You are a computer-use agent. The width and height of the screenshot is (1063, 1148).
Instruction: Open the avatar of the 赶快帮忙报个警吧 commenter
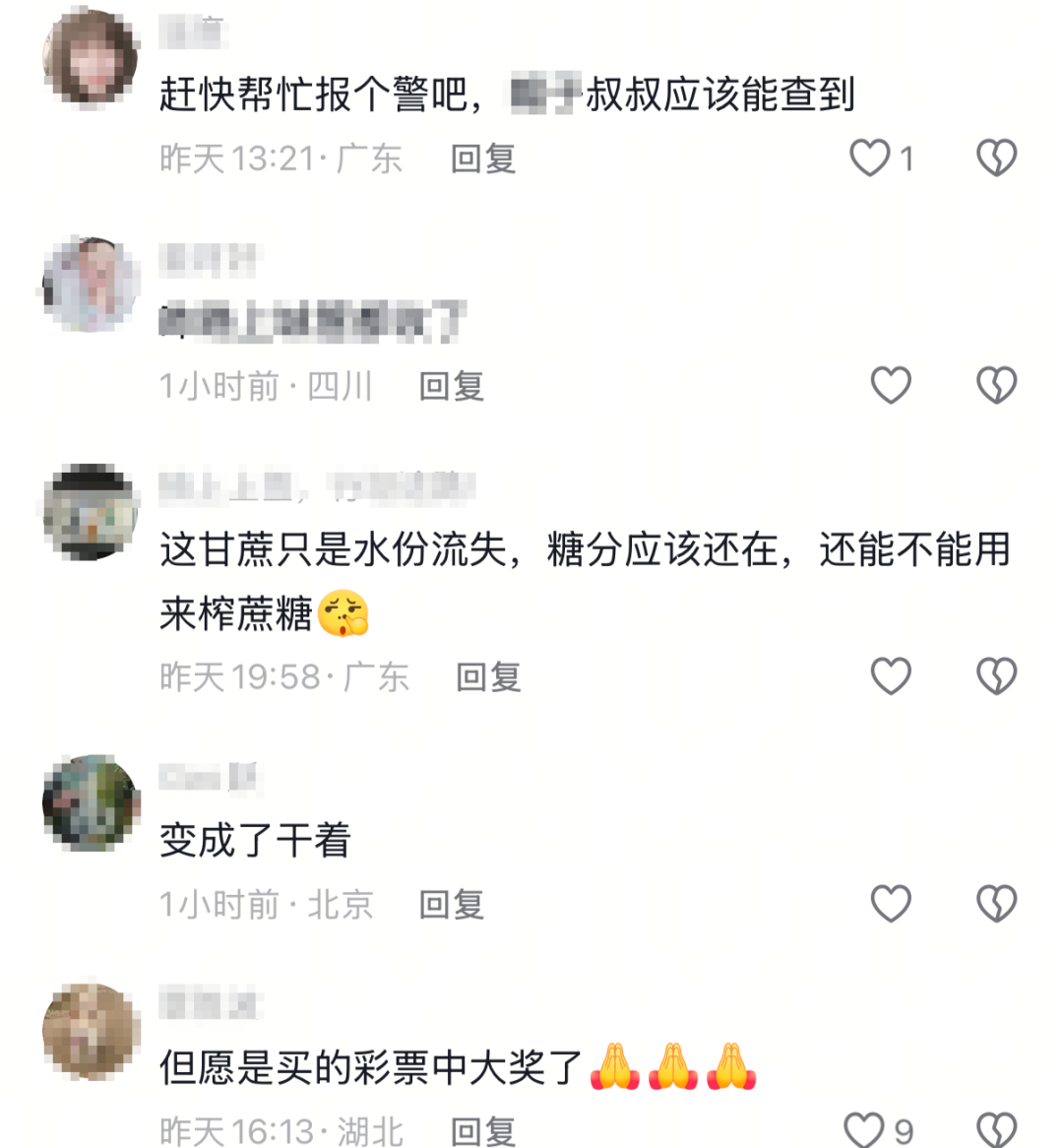pyautogui.click(x=91, y=57)
